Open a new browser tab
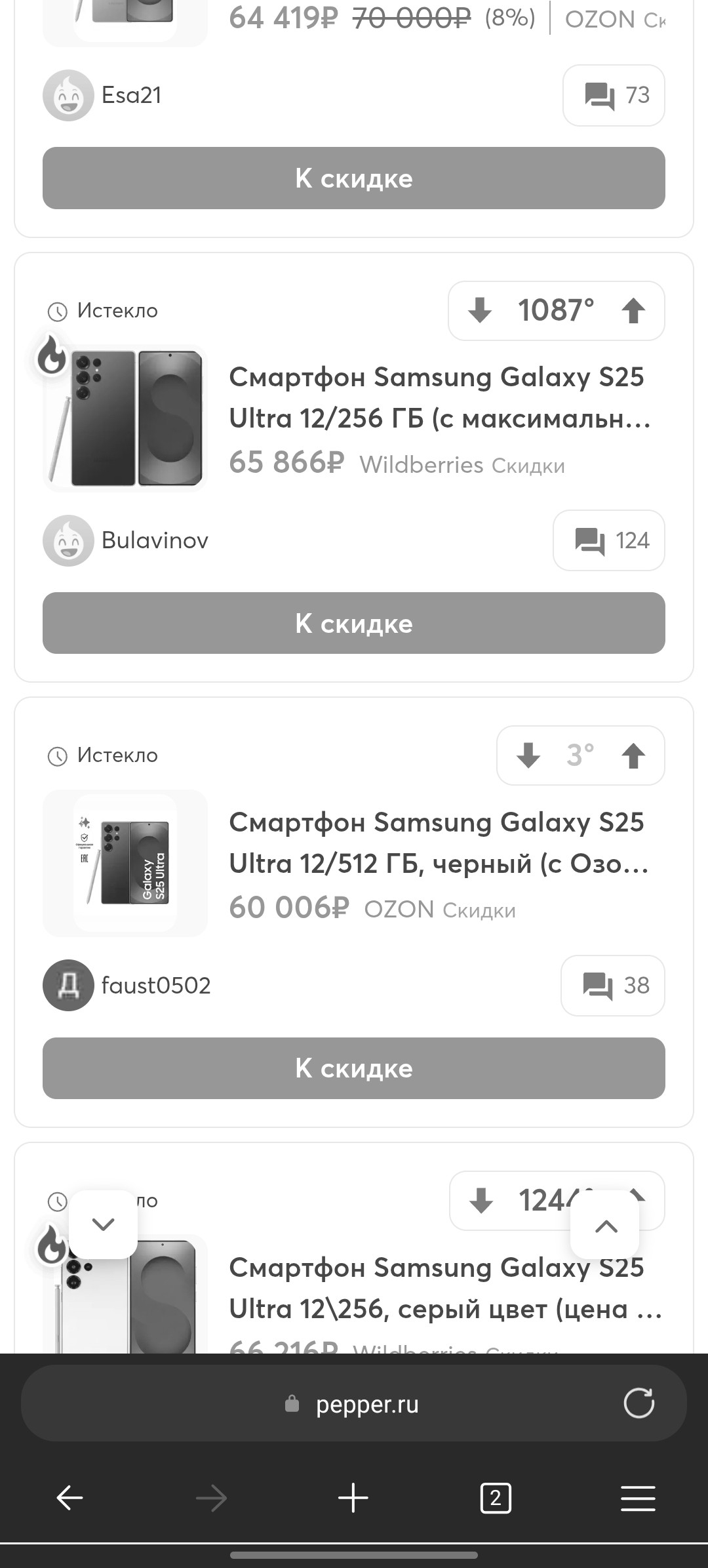 tap(353, 1498)
